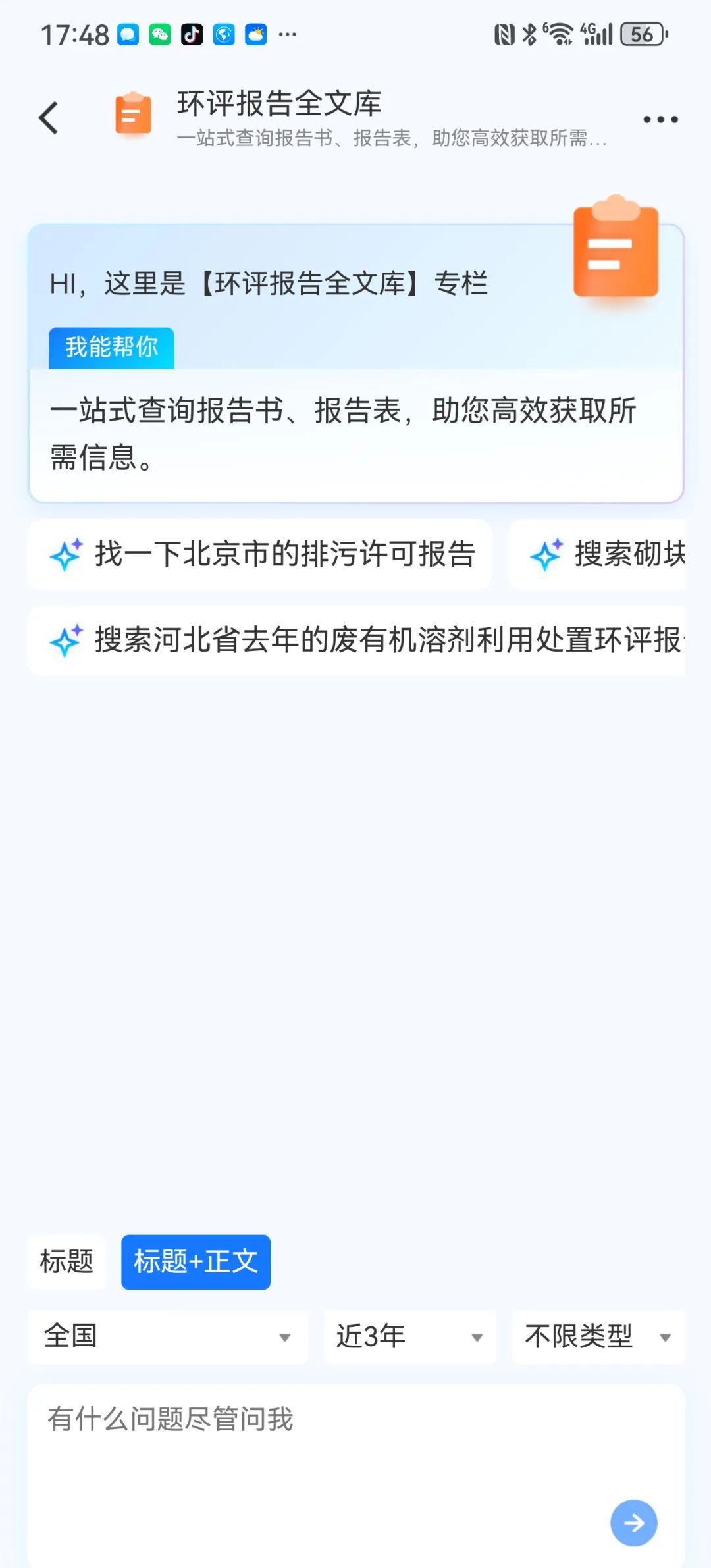Choose the 搜索河北省去年的废有机溶剂 suggestion
The width and height of the screenshot is (711, 1568).
[356, 640]
